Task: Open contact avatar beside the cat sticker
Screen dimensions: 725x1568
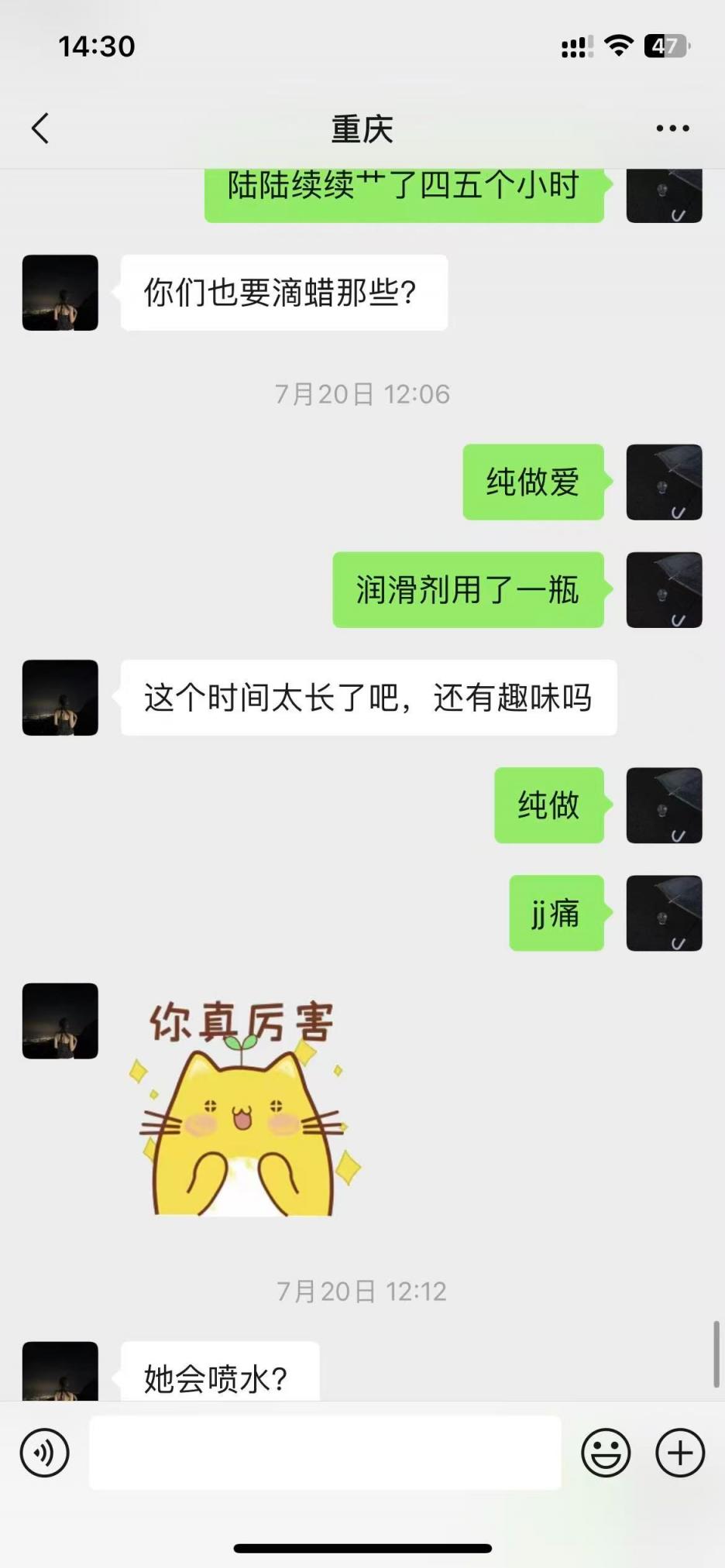Action: pos(60,1021)
